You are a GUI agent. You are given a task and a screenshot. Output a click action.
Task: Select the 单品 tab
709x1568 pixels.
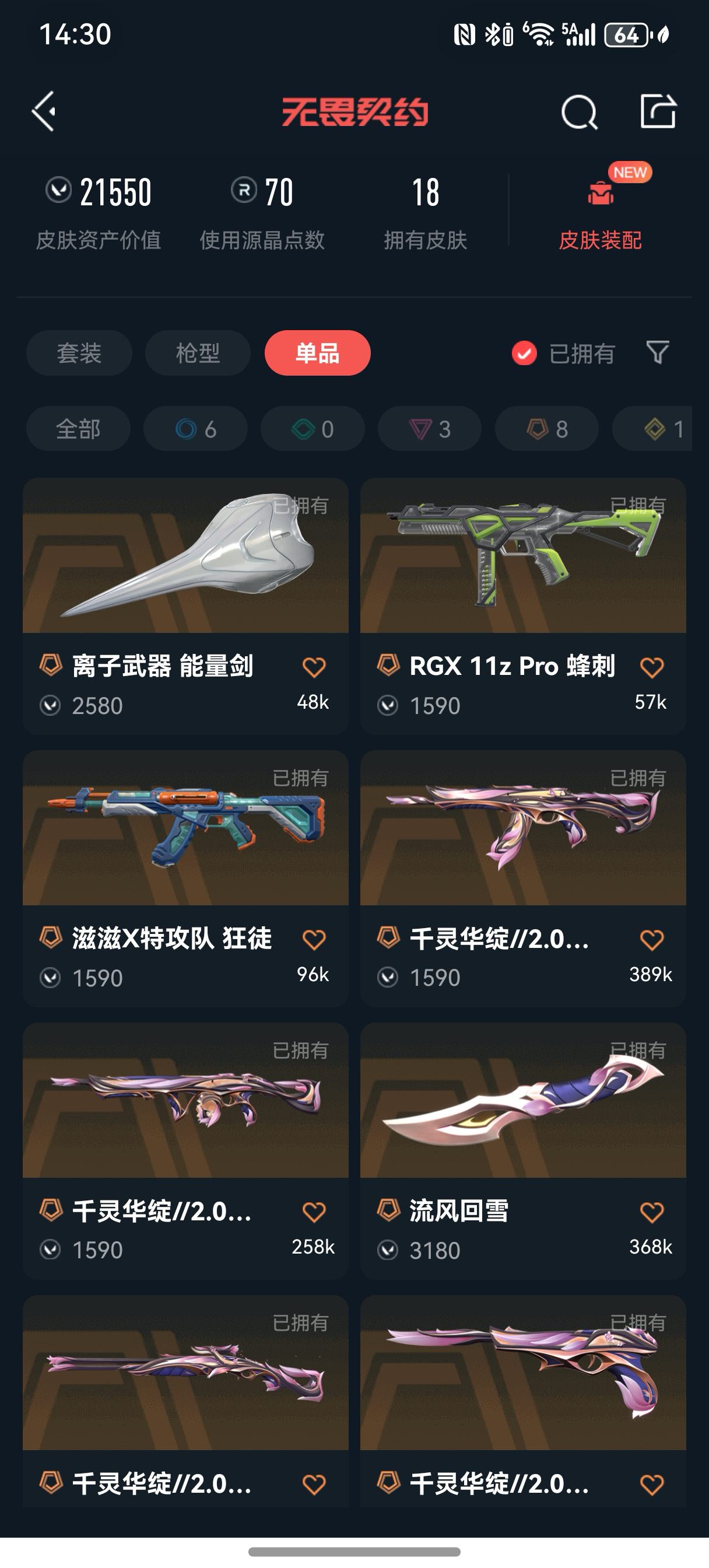[317, 353]
